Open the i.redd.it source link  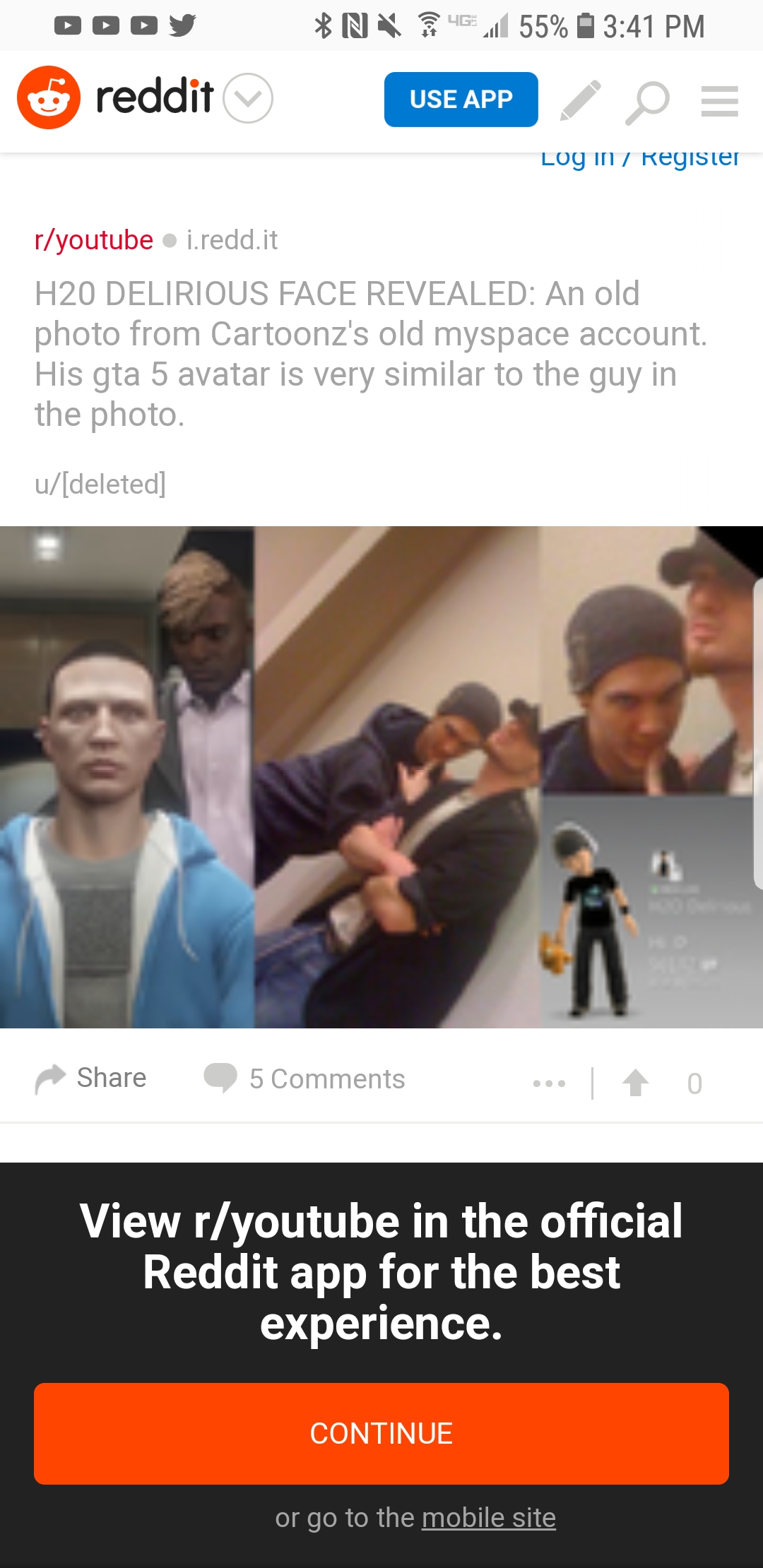(232, 240)
